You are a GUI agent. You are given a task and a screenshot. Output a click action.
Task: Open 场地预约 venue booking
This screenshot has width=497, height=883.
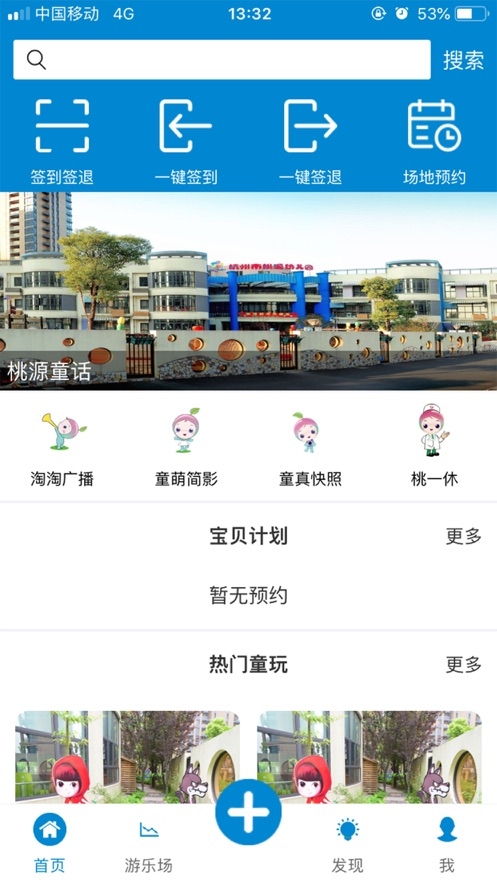(x=434, y=142)
